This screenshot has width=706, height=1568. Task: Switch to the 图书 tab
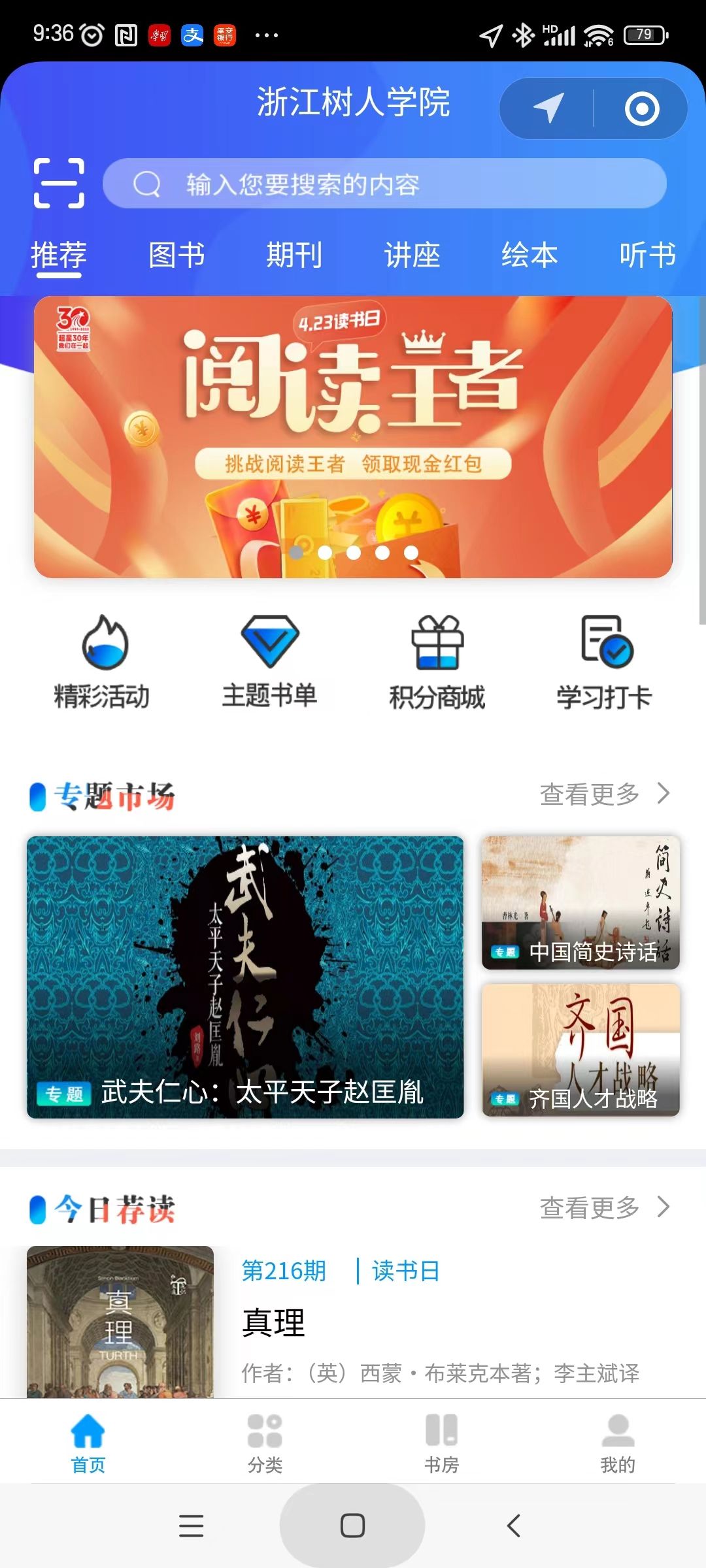pyautogui.click(x=176, y=255)
